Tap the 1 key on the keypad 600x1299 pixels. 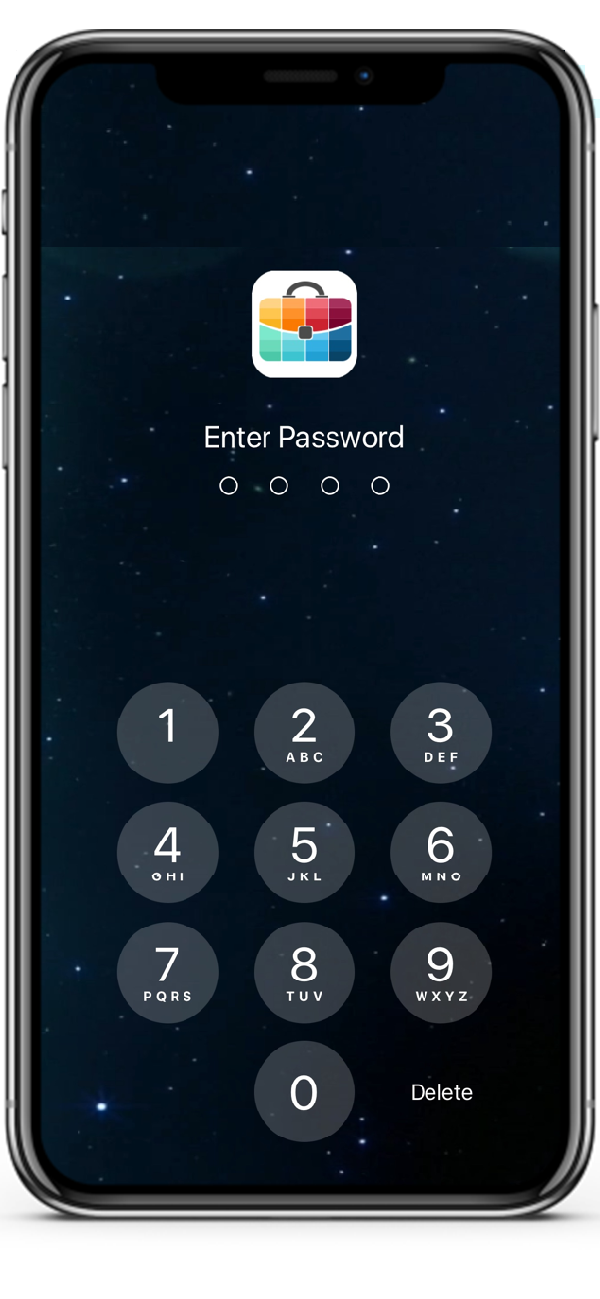coord(167,733)
